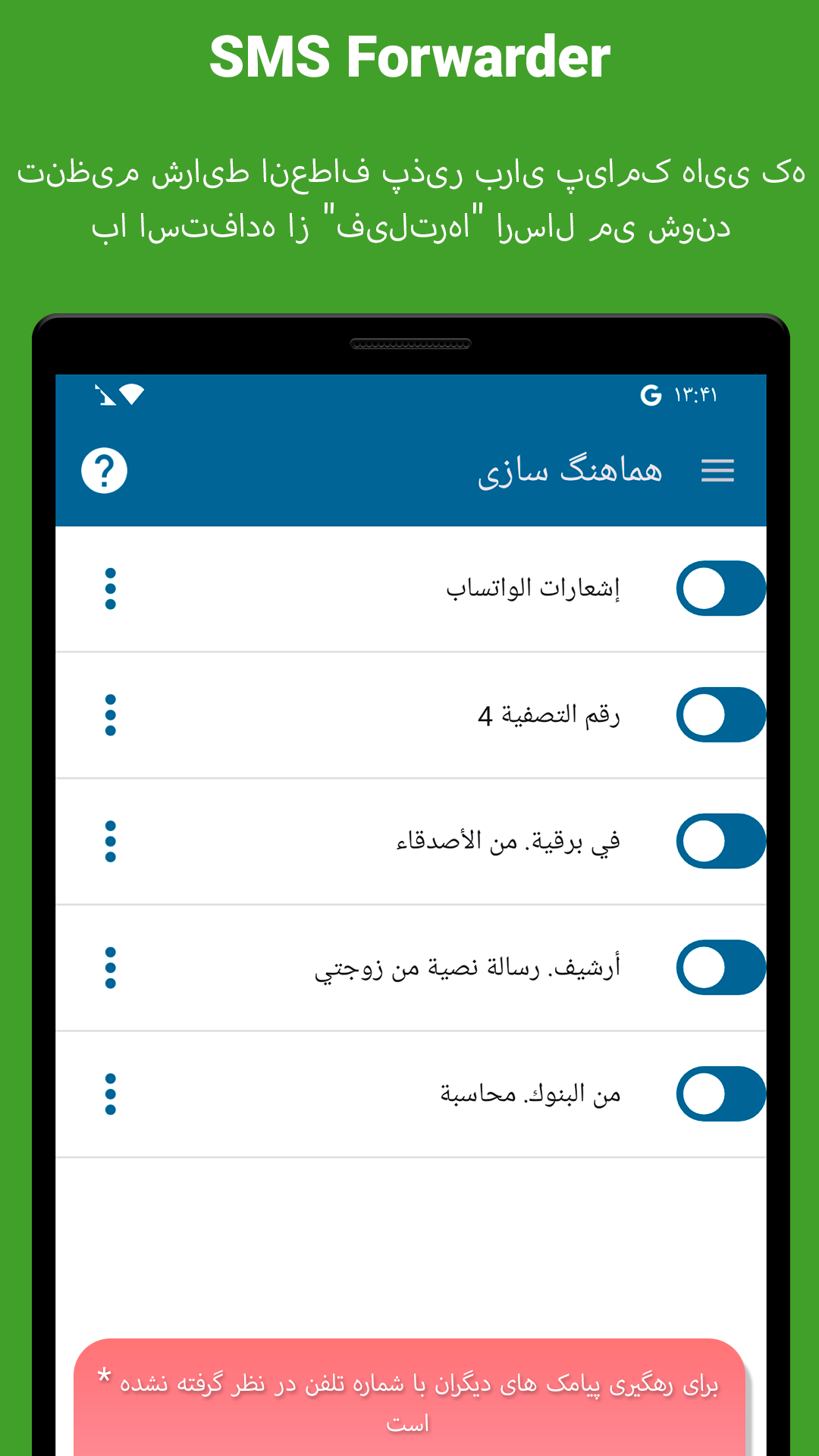Enable the إشعارات الواتساب forwarding toggle
819x1456 pixels.
[721, 588]
